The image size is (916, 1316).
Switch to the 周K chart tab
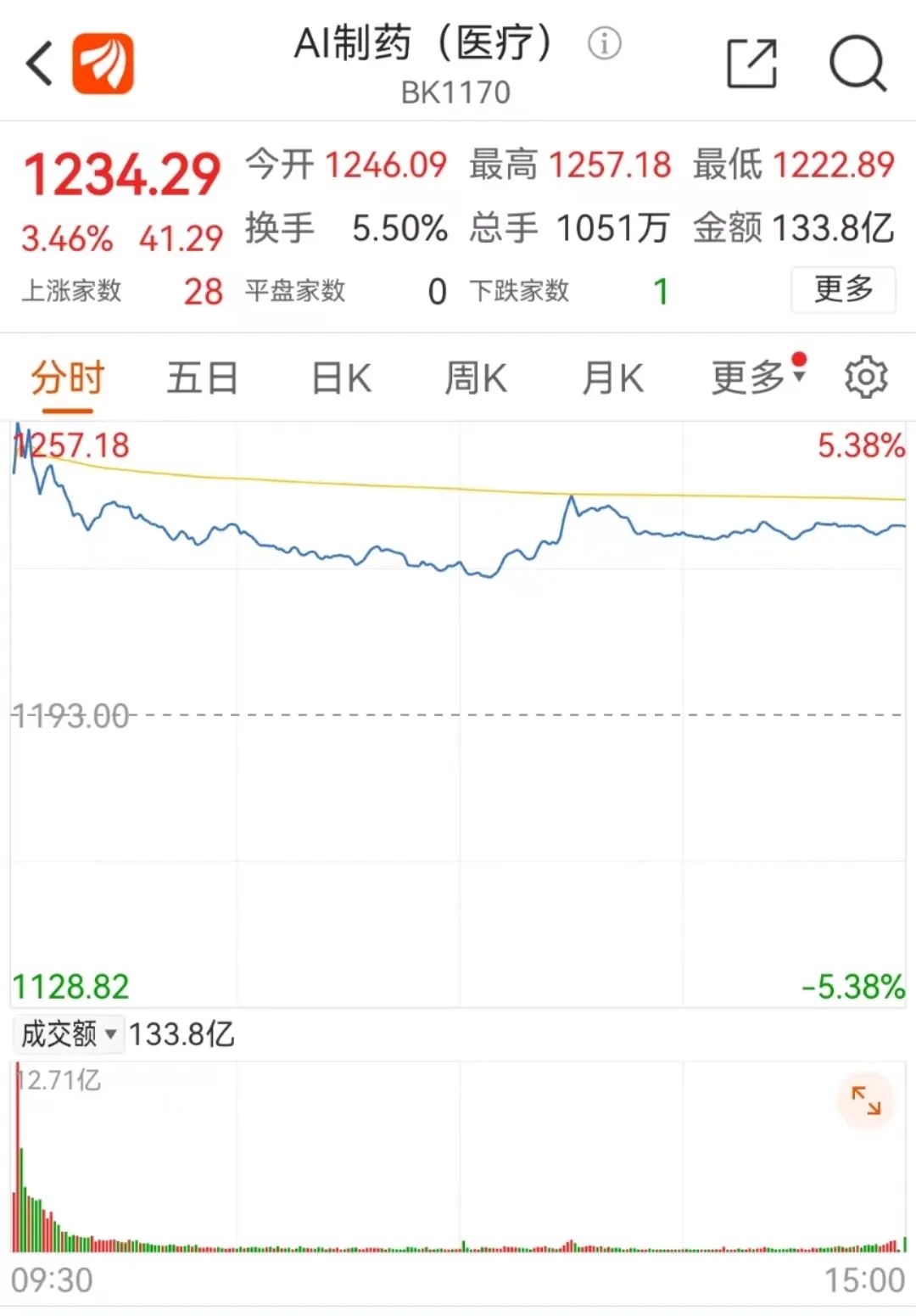click(x=476, y=378)
